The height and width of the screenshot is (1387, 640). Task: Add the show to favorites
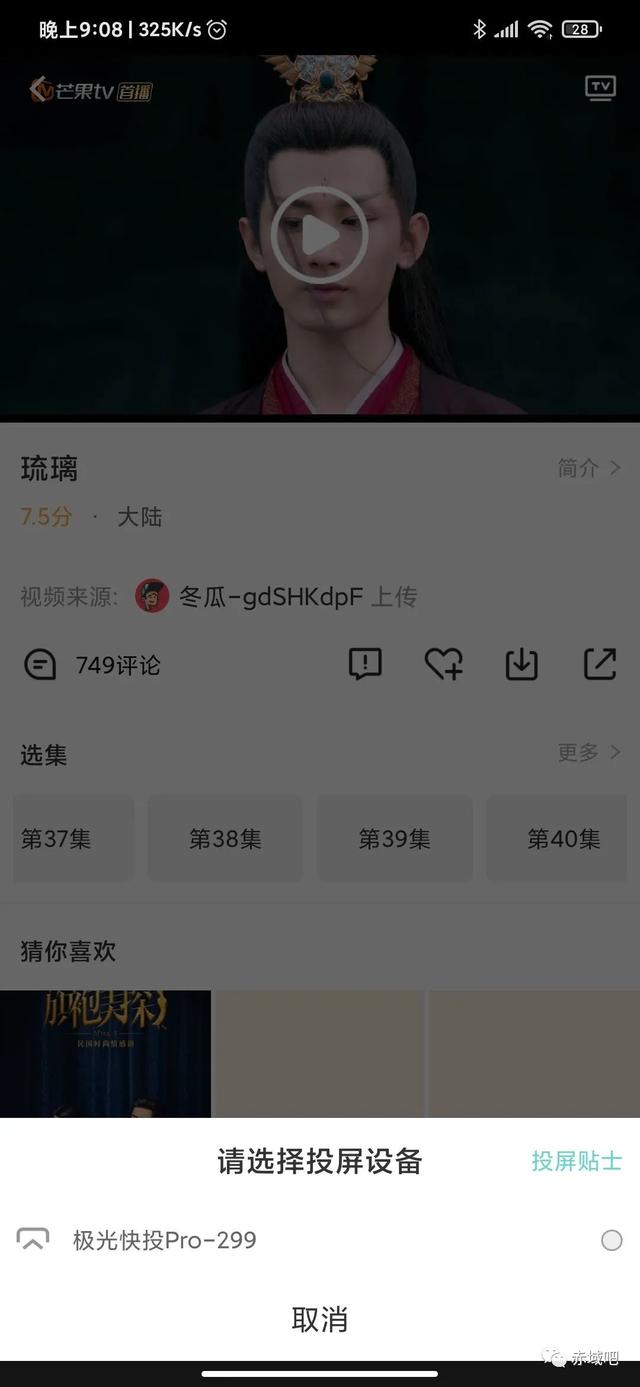(x=443, y=665)
